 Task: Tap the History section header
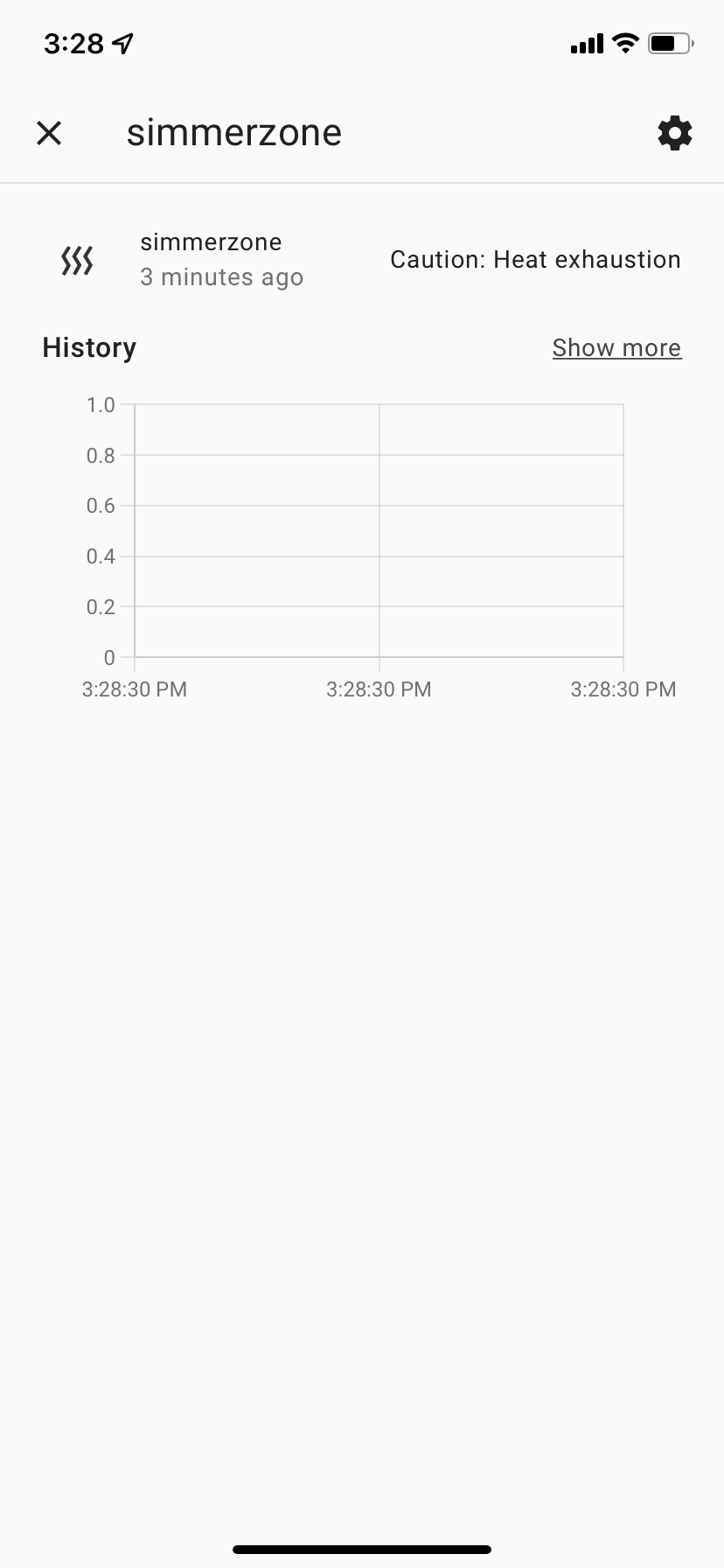pyautogui.click(x=88, y=347)
